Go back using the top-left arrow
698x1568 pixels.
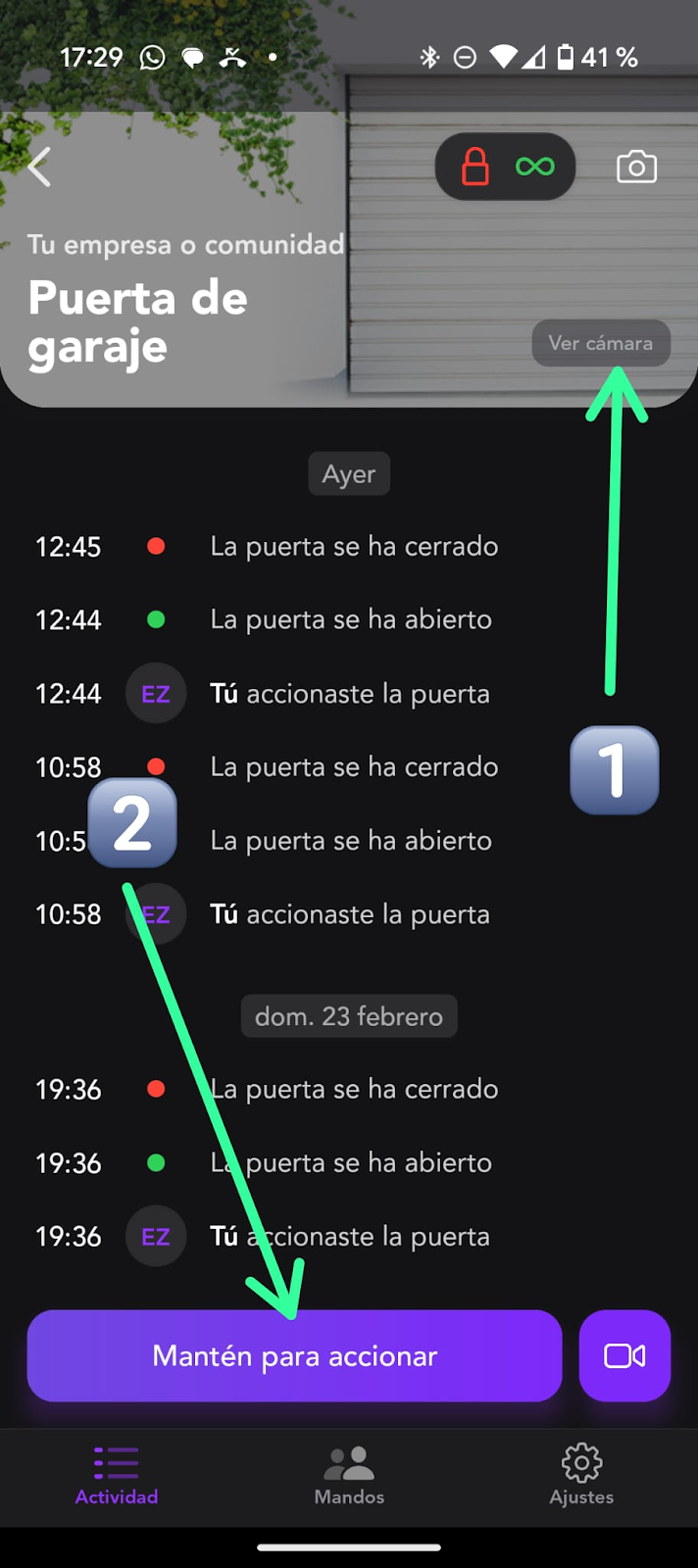click(x=39, y=167)
